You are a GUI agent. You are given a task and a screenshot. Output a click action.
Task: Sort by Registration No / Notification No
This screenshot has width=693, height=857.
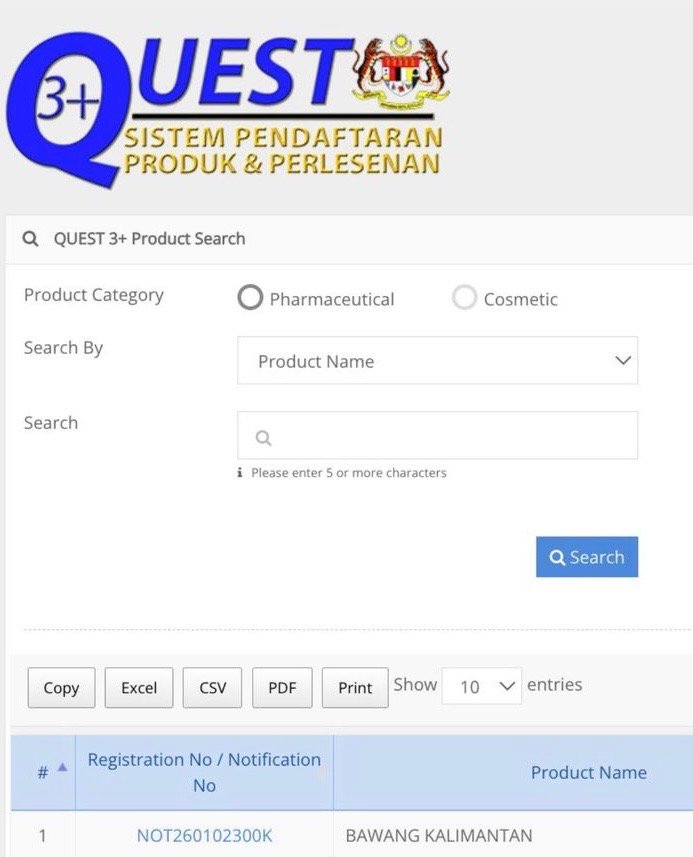[x=204, y=772]
